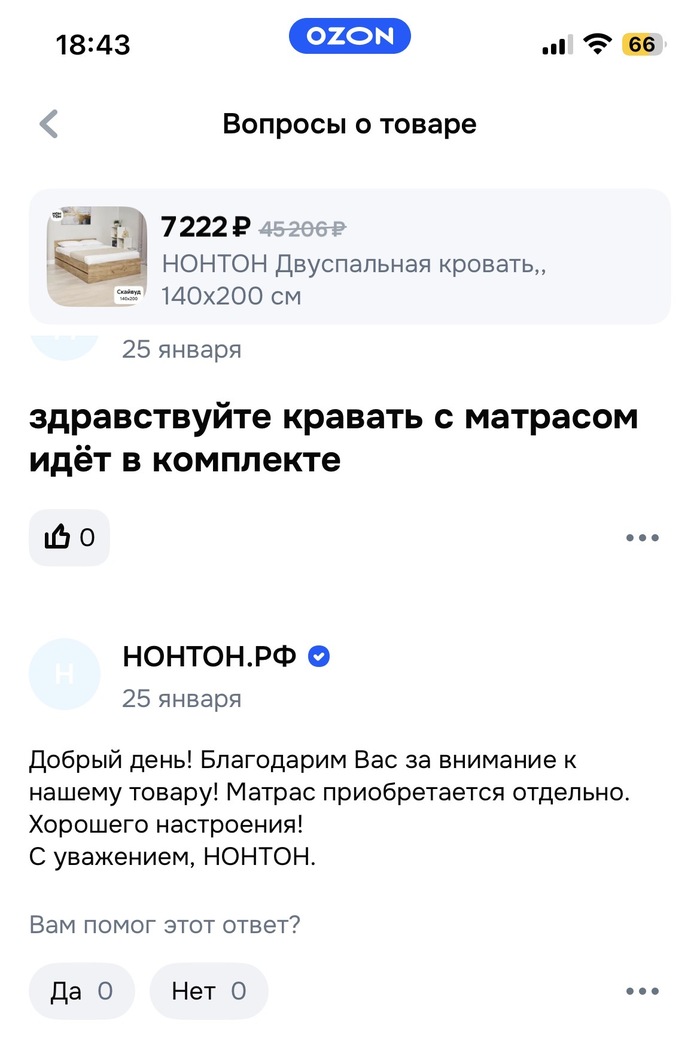
Task: Open more options for the mattress question
Action: tap(642, 538)
